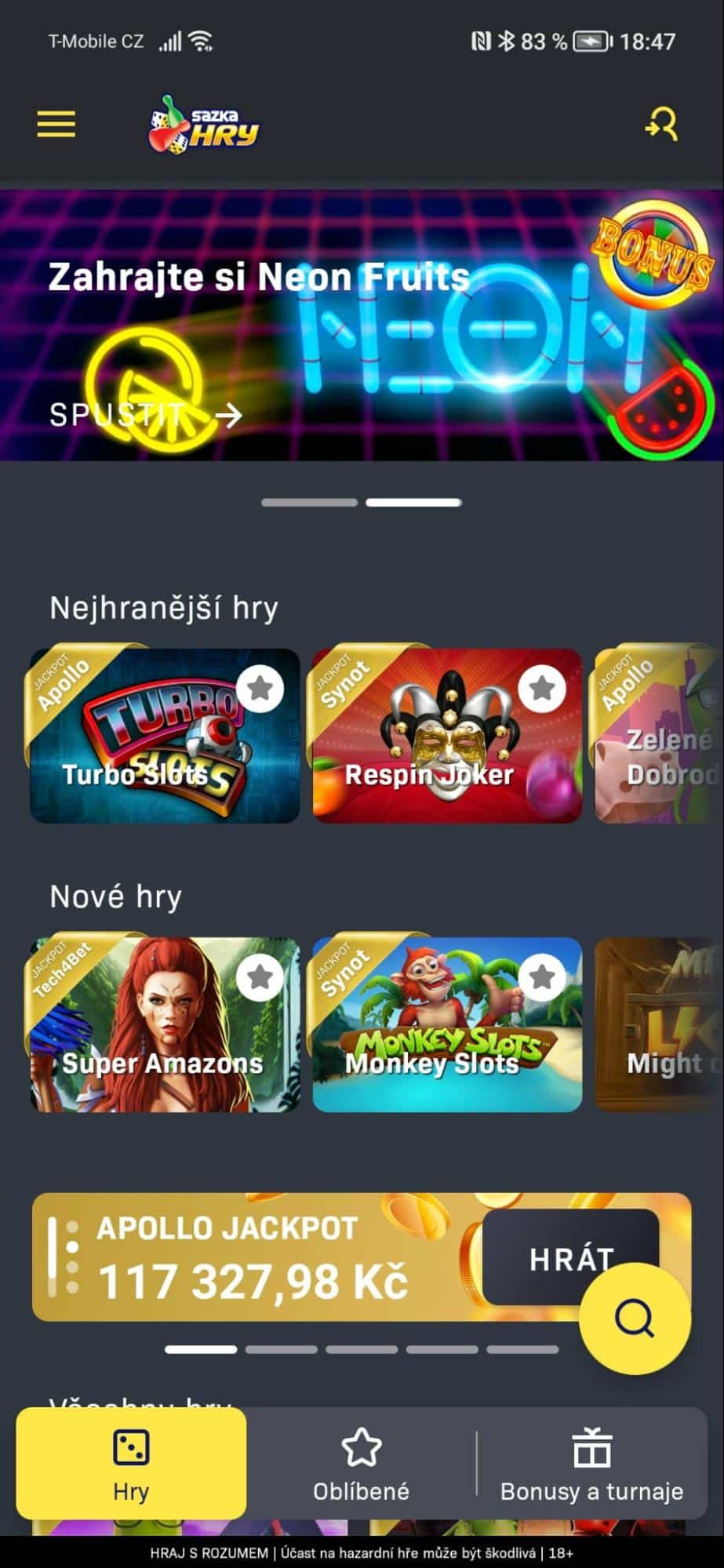Star the Monkey Slots game

(542, 977)
